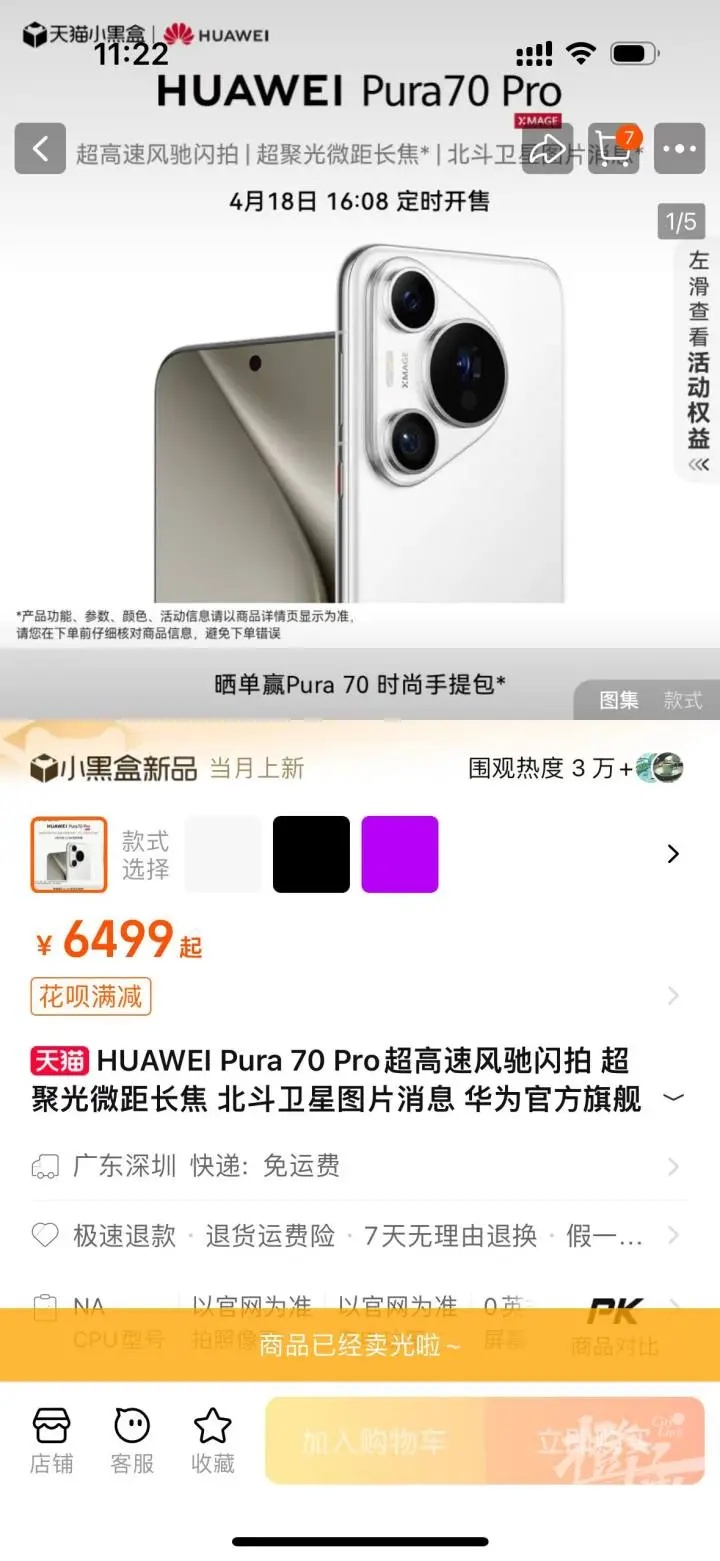The image size is (720, 1561).
Task: Go back using the top-left arrow
Action: [40, 149]
